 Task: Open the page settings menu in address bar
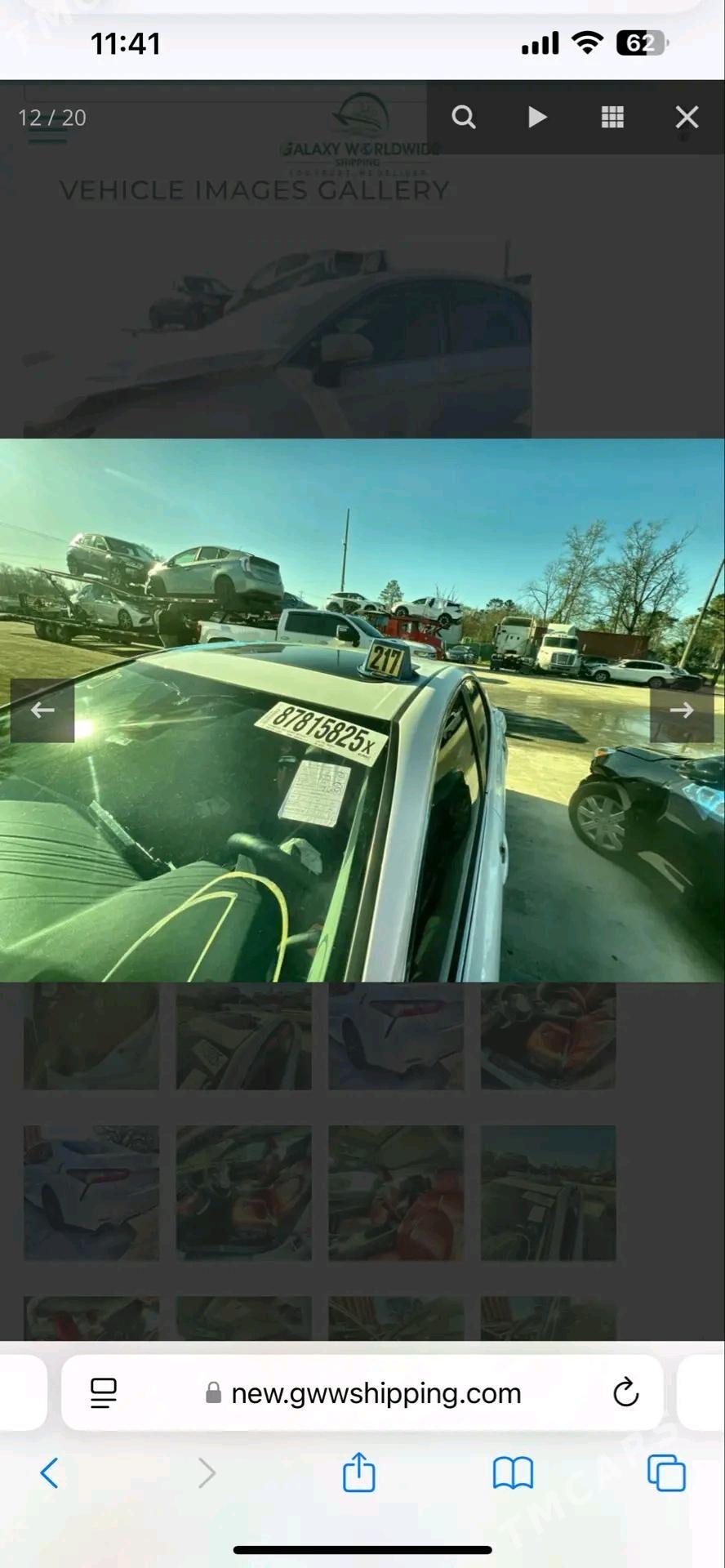(104, 1392)
